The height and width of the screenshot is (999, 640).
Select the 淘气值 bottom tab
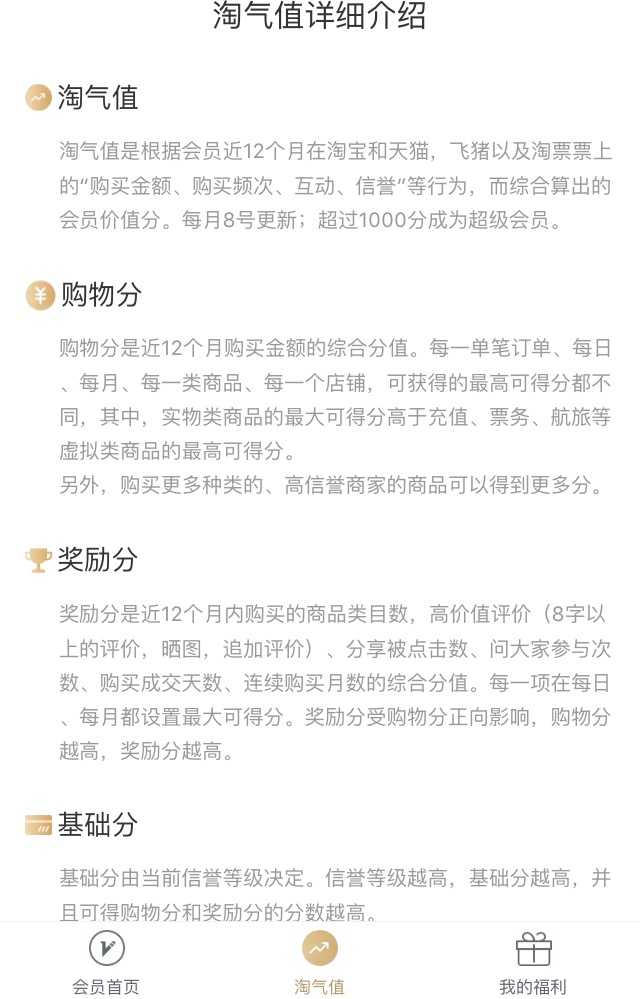[x=320, y=962]
